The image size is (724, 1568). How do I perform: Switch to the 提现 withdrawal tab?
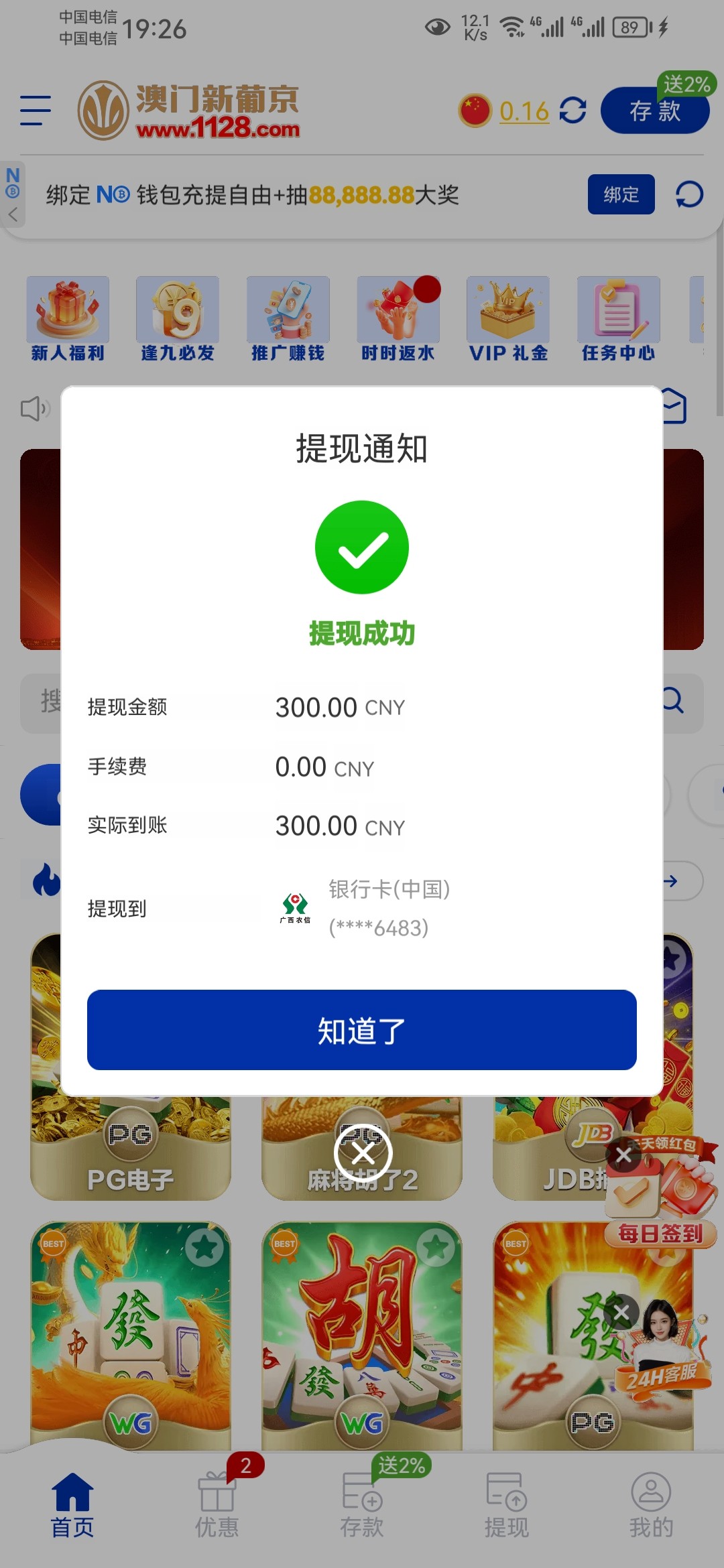pos(506,1506)
